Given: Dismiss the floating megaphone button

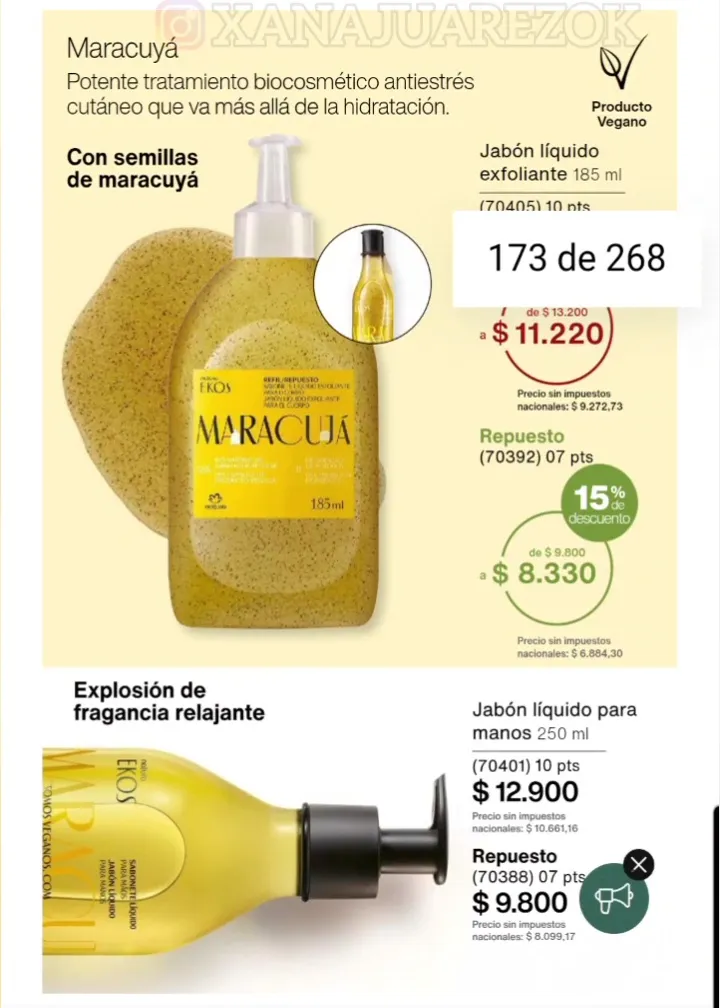Looking at the screenshot, I should tap(639, 864).
